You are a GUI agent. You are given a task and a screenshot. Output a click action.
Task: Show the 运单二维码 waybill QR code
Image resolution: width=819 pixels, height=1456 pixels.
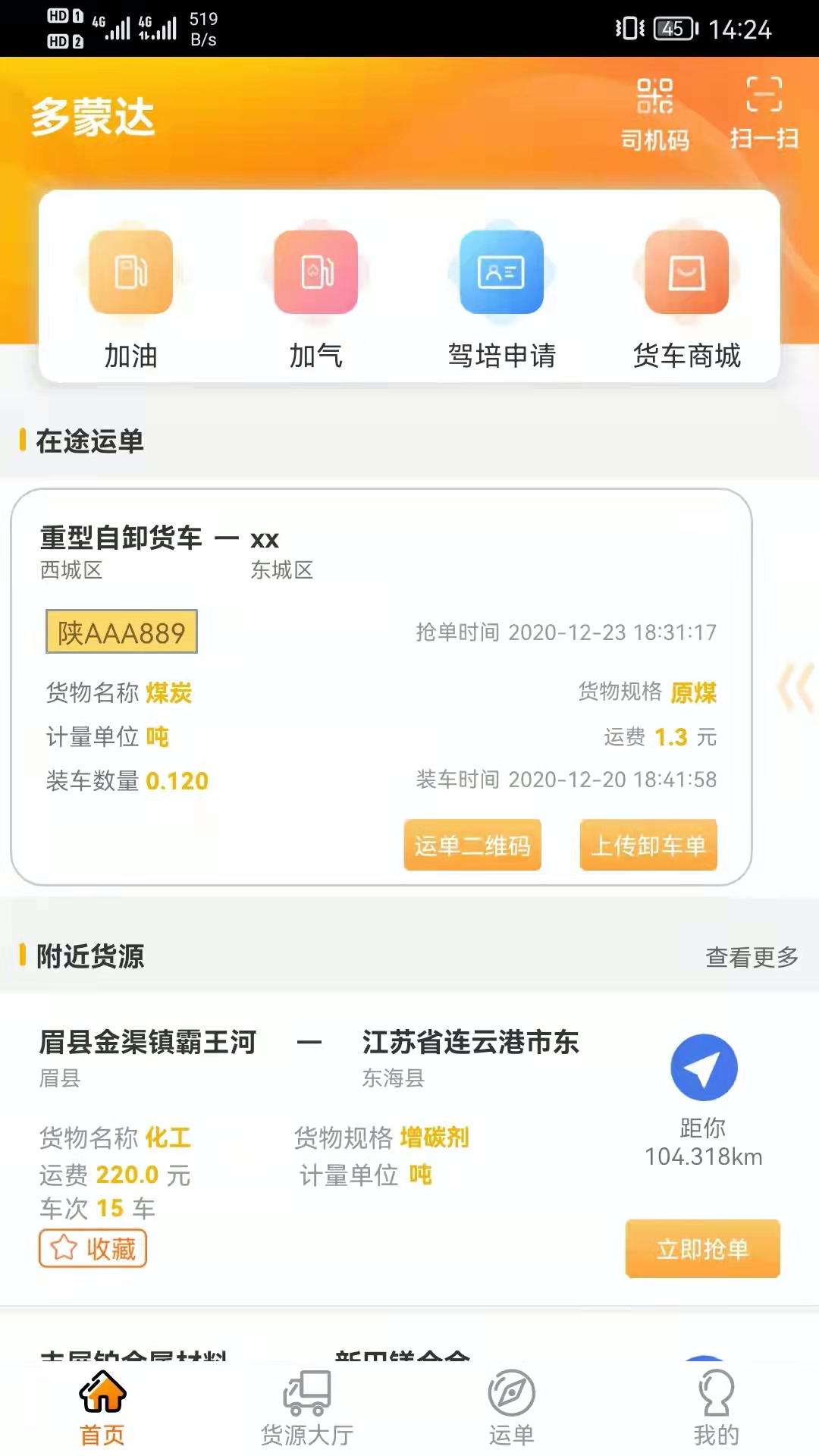point(472,845)
